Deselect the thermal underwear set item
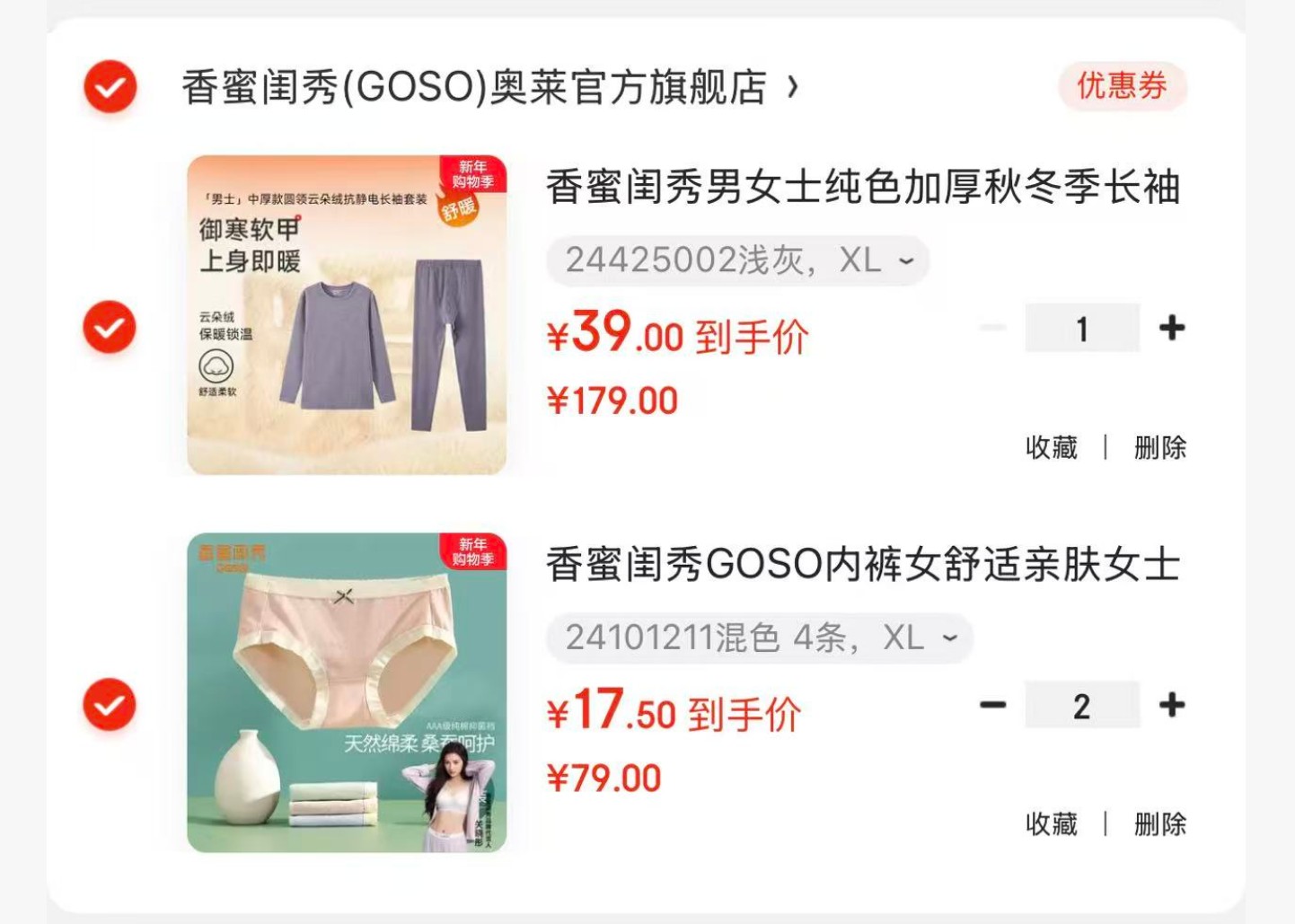The width and height of the screenshot is (1295, 924). tap(110, 327)
